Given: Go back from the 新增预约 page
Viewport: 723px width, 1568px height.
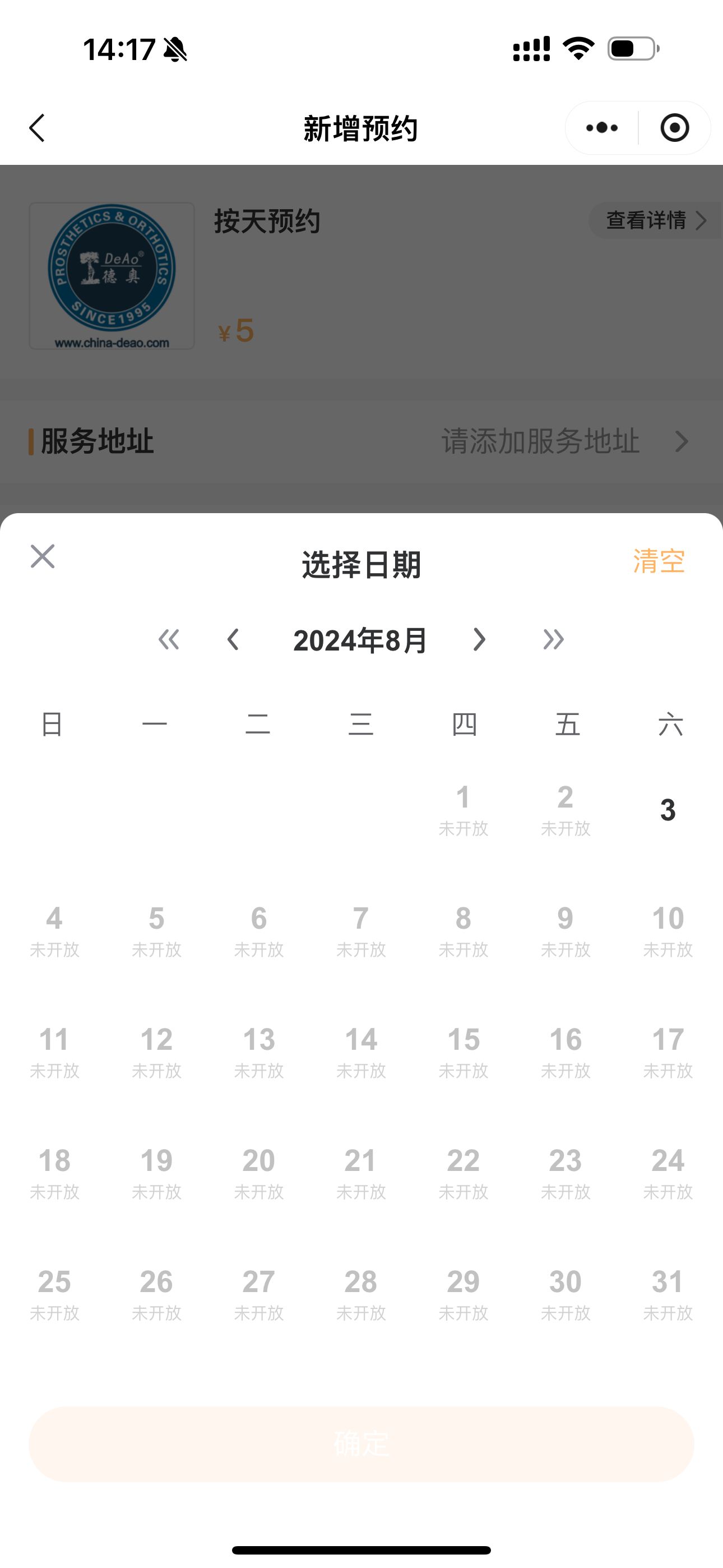Looking at the screenshot, I should [x=38, y=128].
